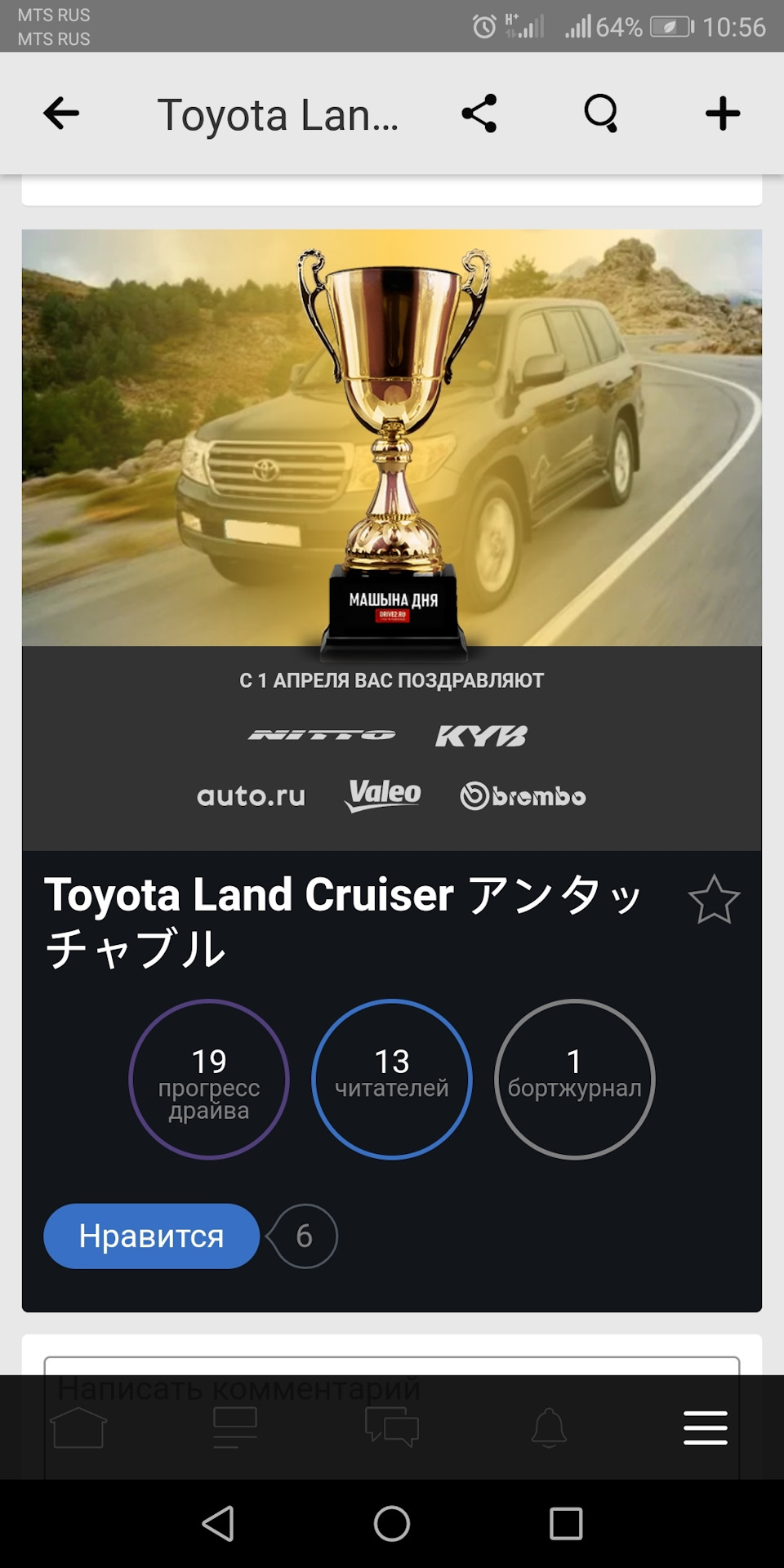
Task: Open messages via the chat bubble icon
Action: pyautogui.click(x=392, y=1424)
